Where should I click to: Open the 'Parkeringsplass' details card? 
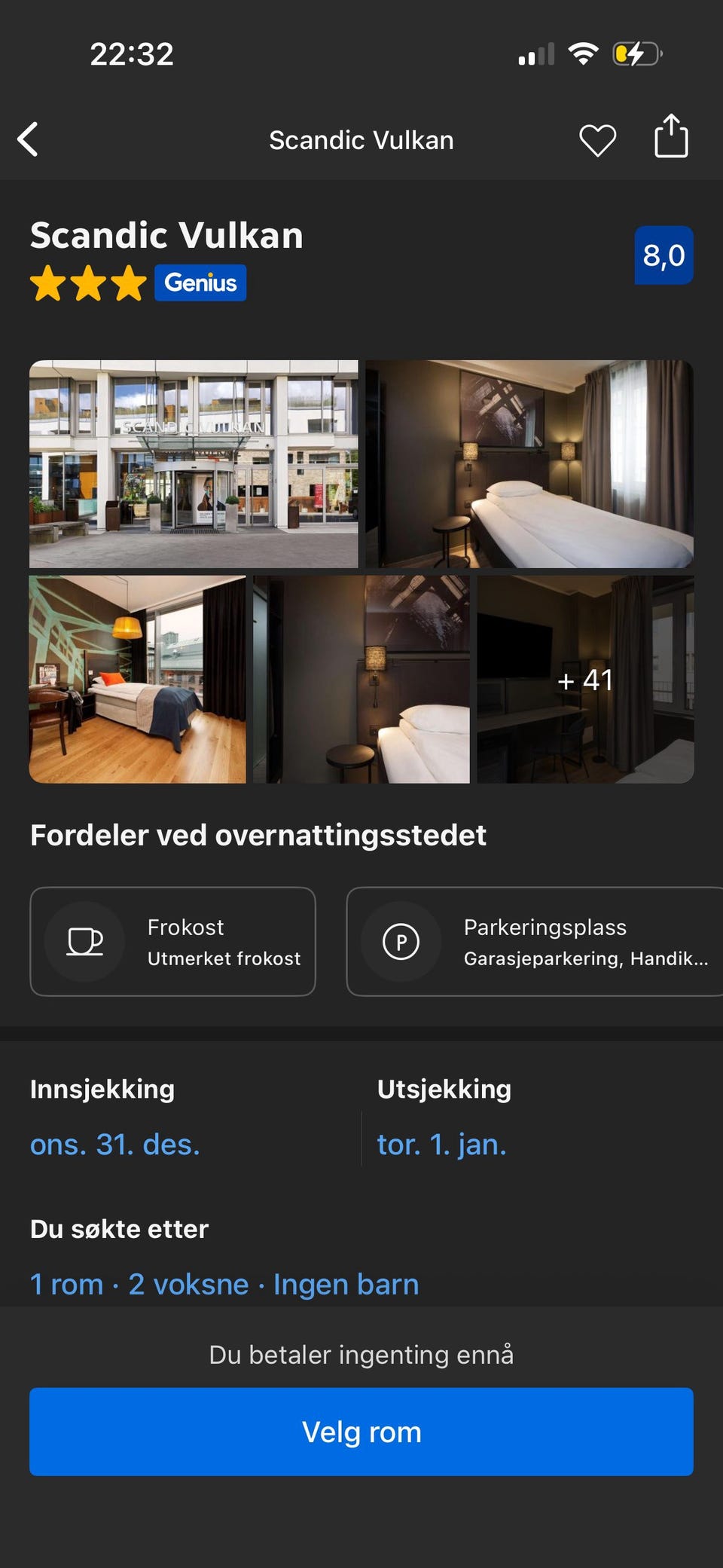(x=527, y=941)
